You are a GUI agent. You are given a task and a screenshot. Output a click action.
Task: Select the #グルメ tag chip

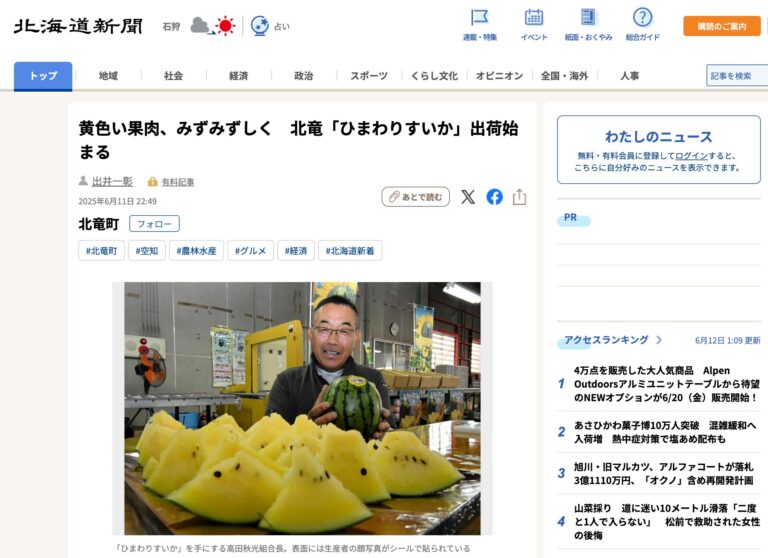250,251
